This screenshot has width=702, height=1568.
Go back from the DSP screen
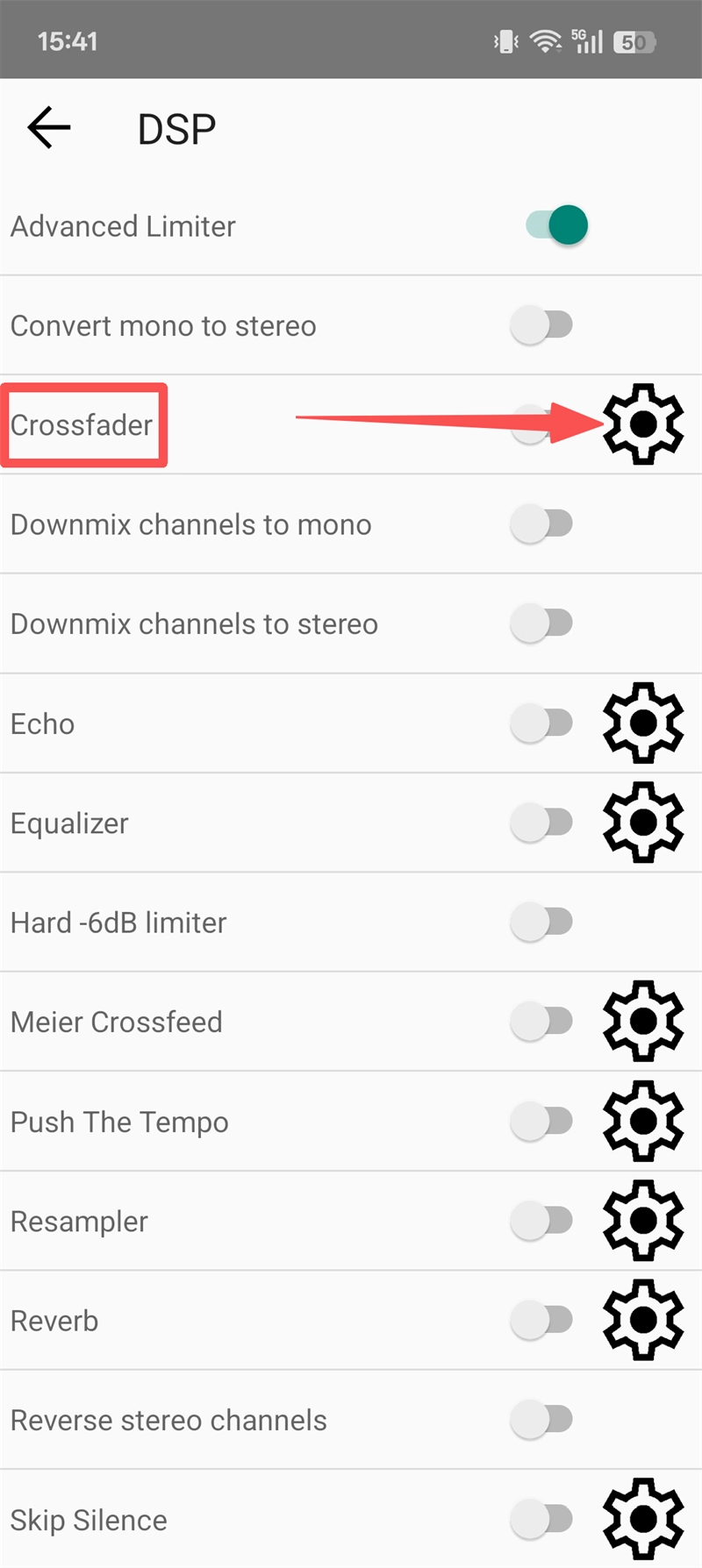click(49, 128)
